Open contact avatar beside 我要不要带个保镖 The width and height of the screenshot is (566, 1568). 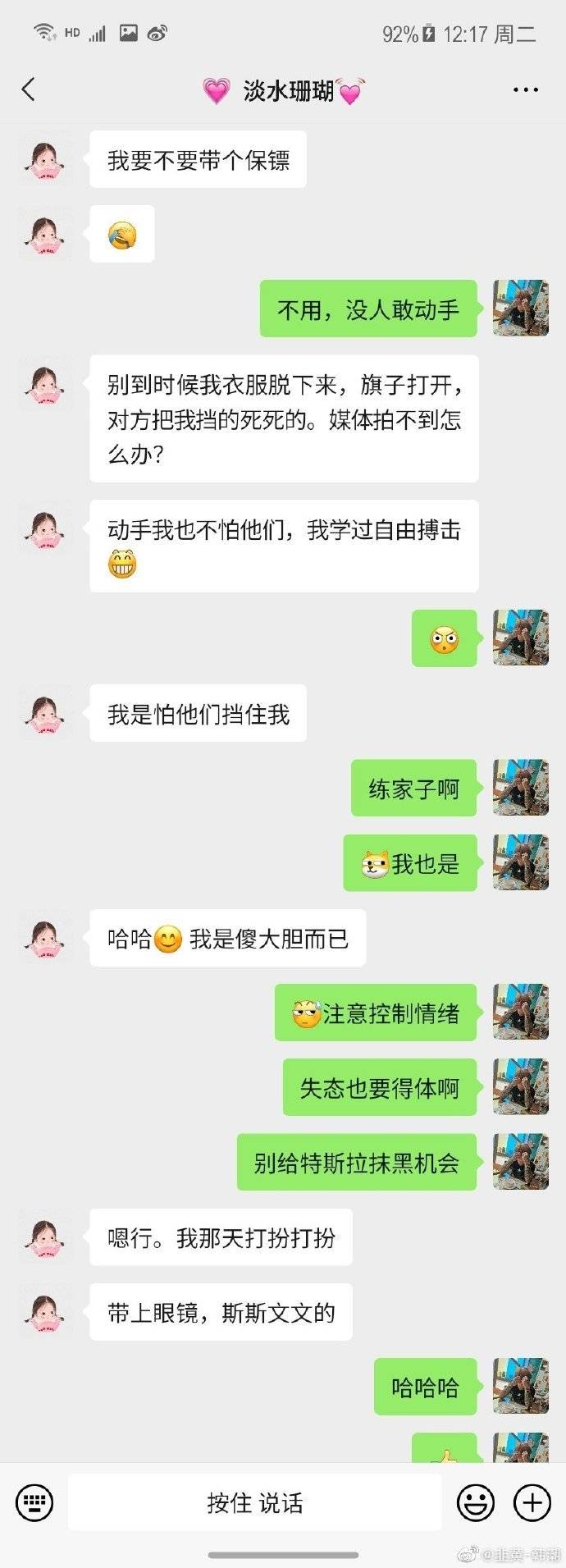click(46, 160)
